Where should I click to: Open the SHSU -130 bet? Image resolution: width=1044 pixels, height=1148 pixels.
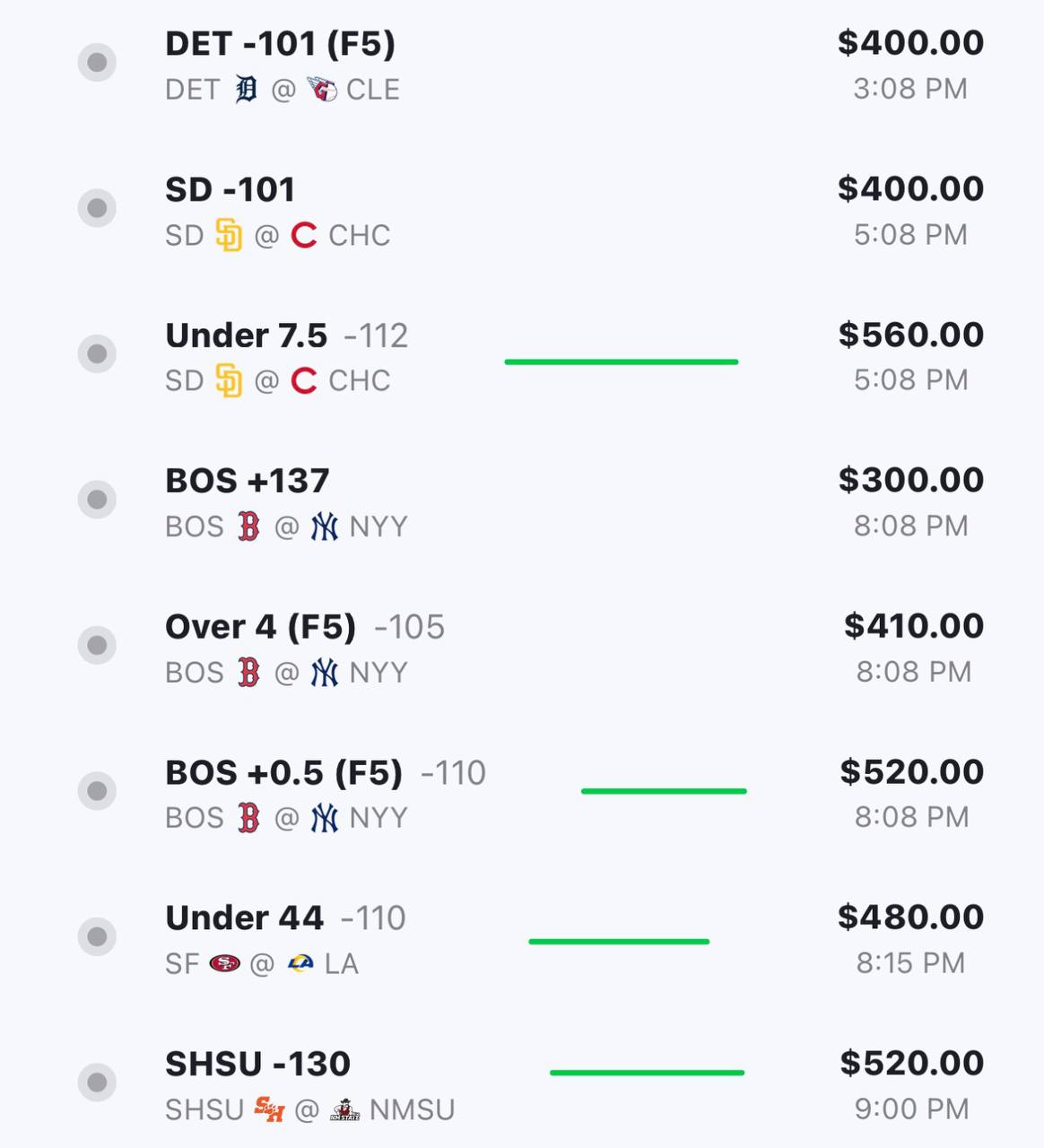(257, 1065)
